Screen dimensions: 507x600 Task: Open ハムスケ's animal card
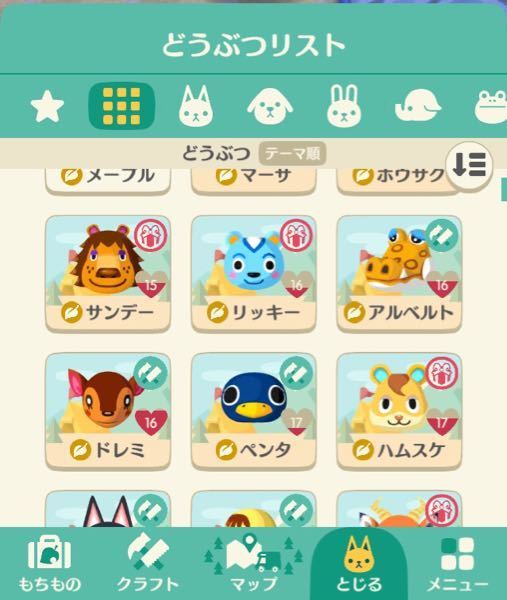[399, 411]
